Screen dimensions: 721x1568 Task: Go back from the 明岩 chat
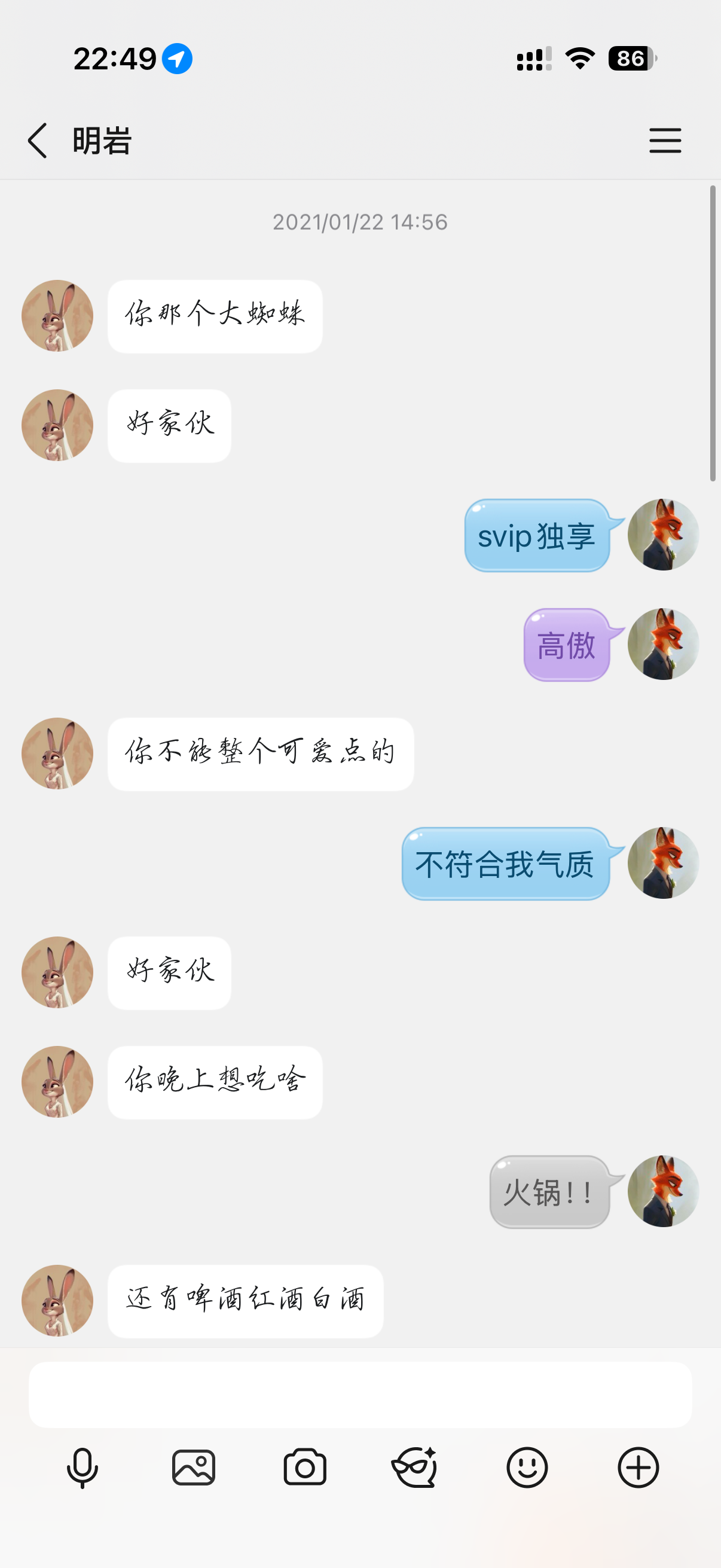pos(38,141)
